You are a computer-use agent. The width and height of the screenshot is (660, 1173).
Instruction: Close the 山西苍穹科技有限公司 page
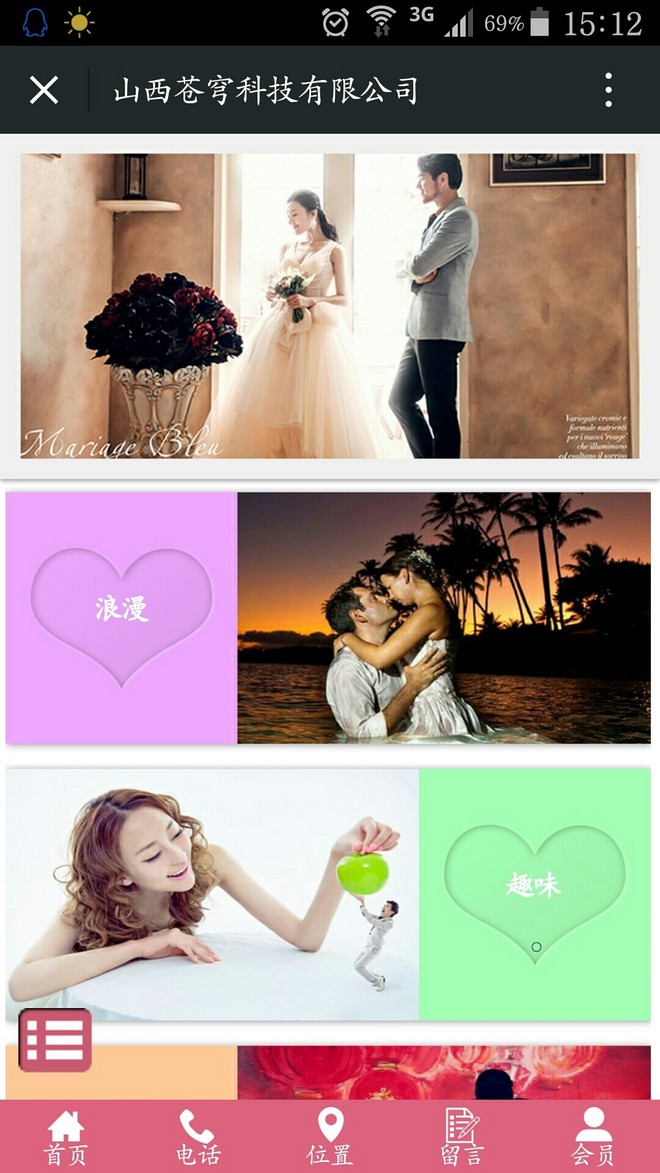[44, 90]
